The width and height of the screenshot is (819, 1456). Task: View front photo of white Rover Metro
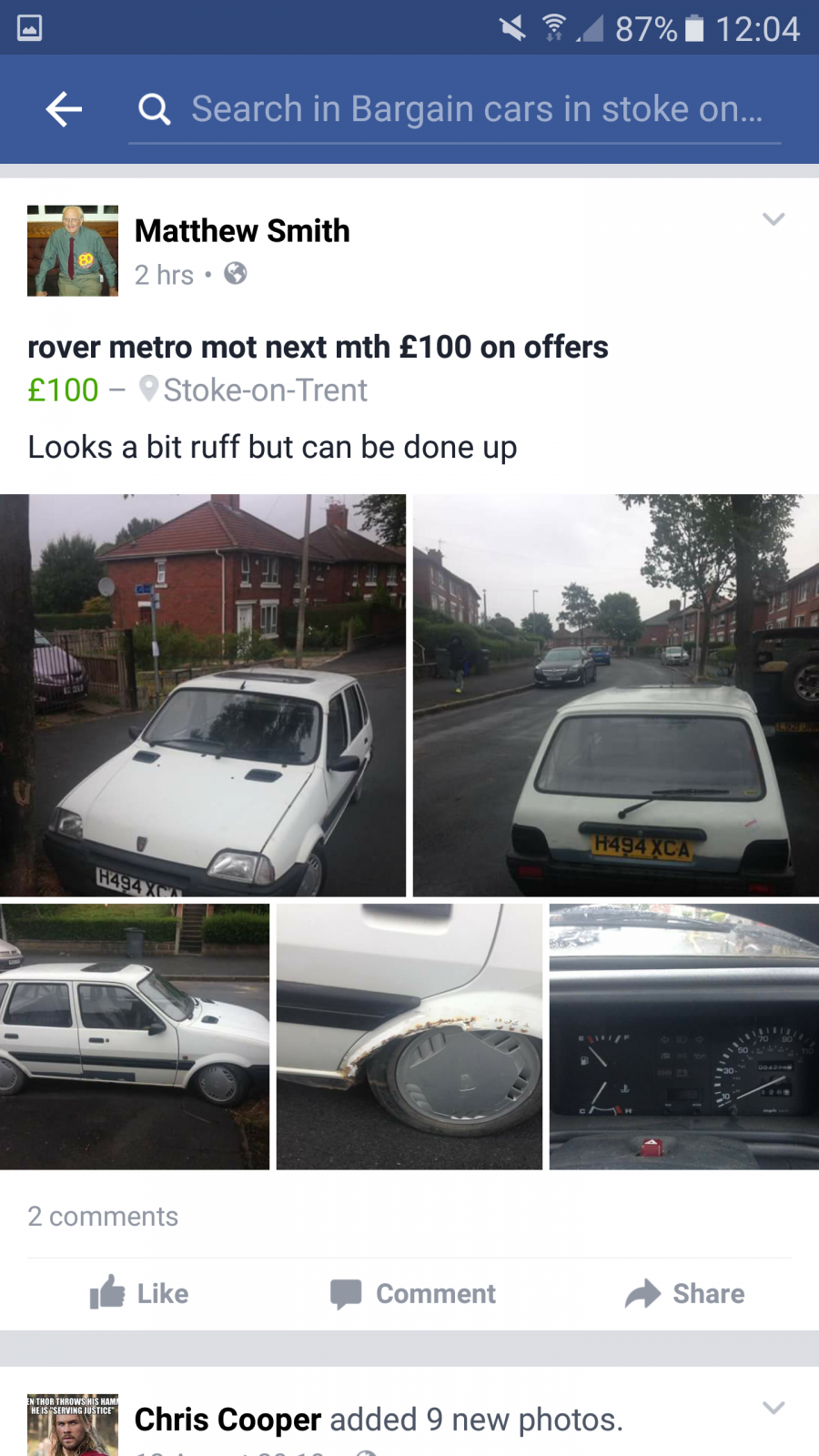tap(203, 695)
